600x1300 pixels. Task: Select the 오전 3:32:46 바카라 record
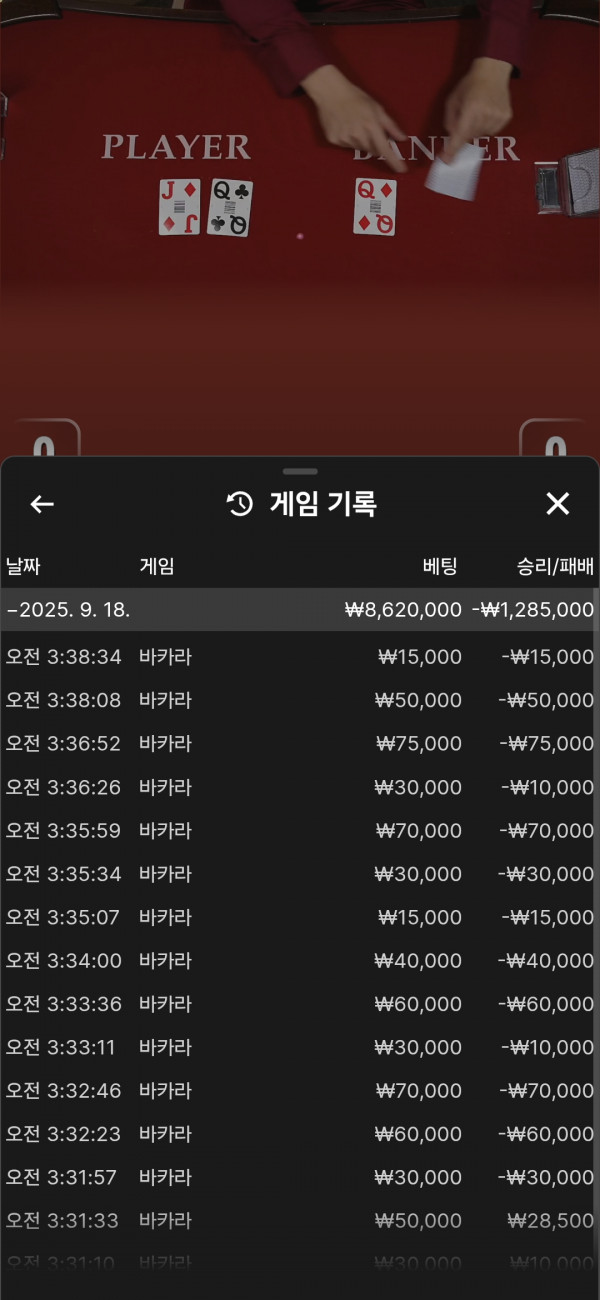298,1091
